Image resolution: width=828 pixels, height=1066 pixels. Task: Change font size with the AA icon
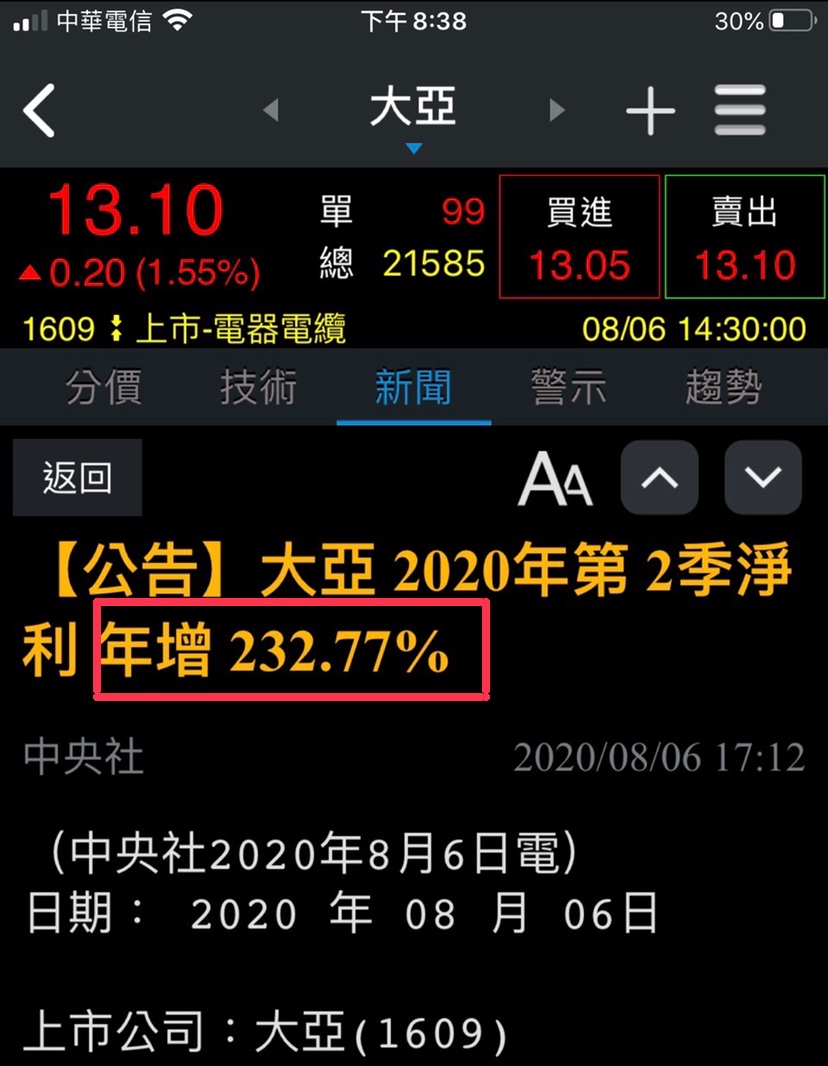coord(555,478)
